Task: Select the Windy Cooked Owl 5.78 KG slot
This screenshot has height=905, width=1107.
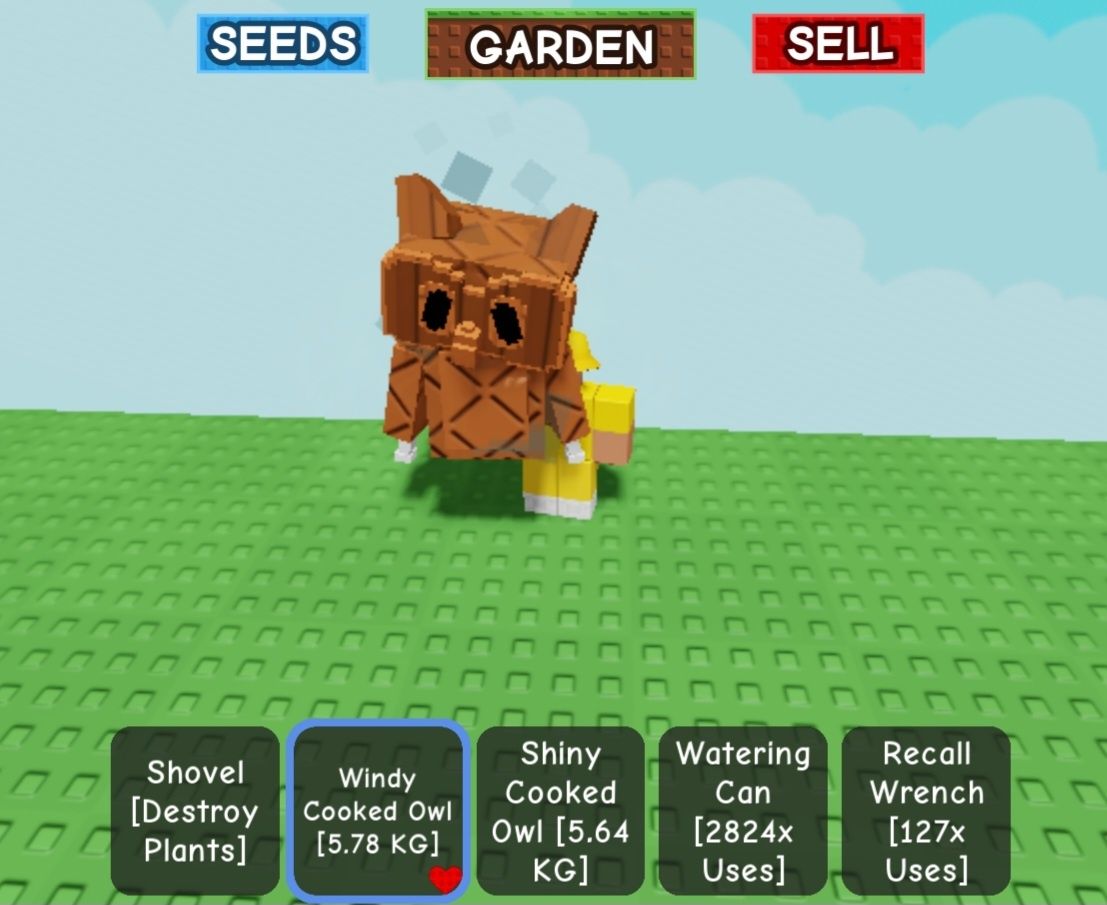Action: pos(378,811)
